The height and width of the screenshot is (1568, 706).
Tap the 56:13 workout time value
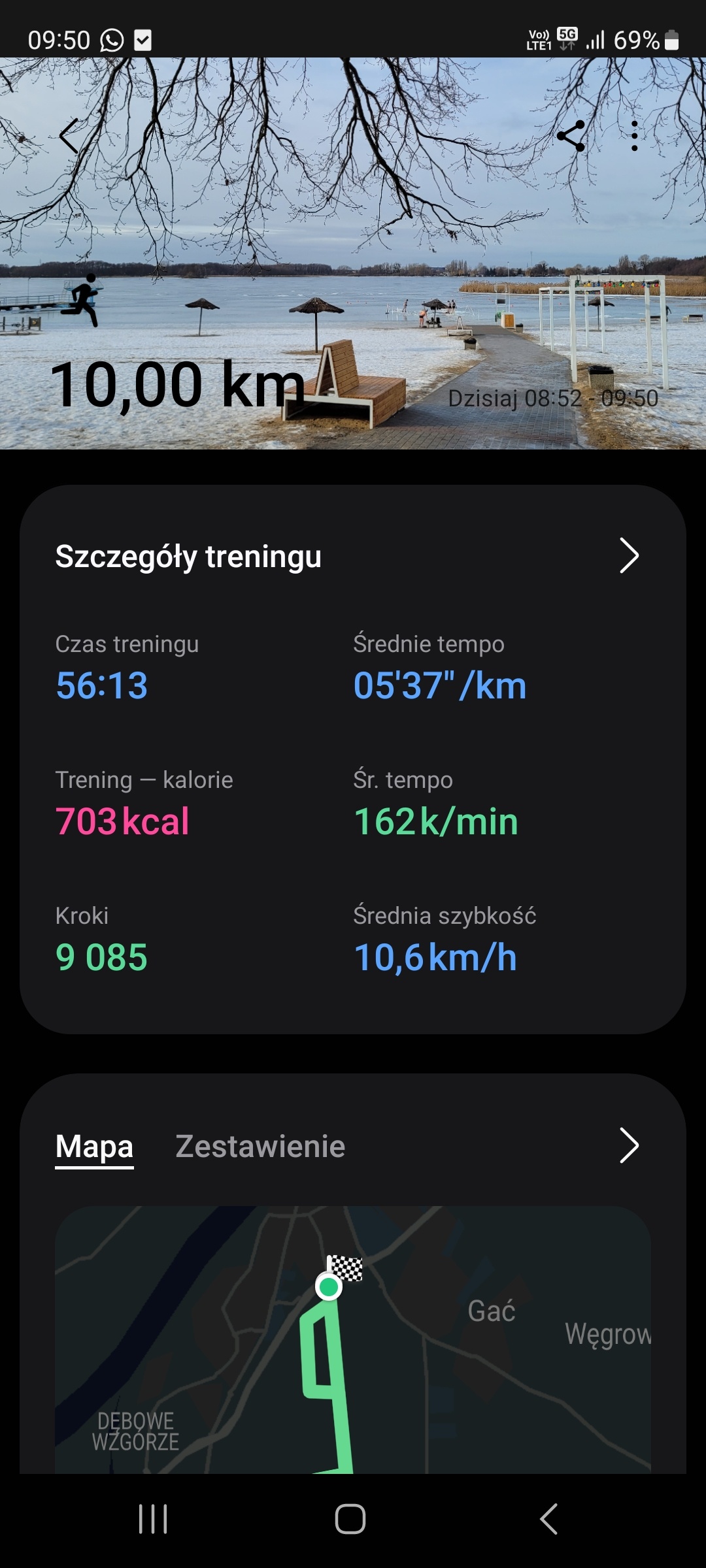coord(101,685)
